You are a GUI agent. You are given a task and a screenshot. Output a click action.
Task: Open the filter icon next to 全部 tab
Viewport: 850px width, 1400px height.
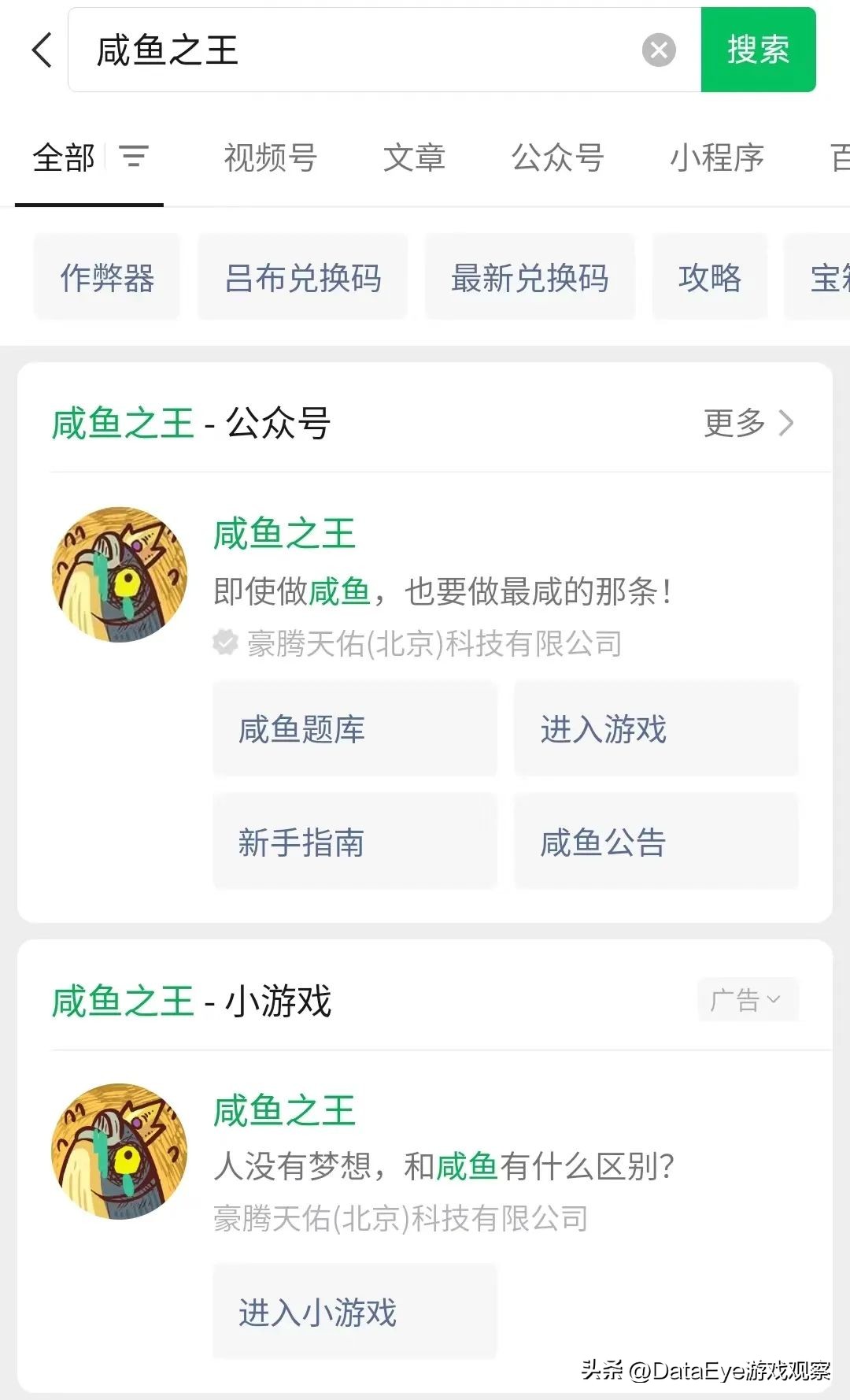coord(135,157)
